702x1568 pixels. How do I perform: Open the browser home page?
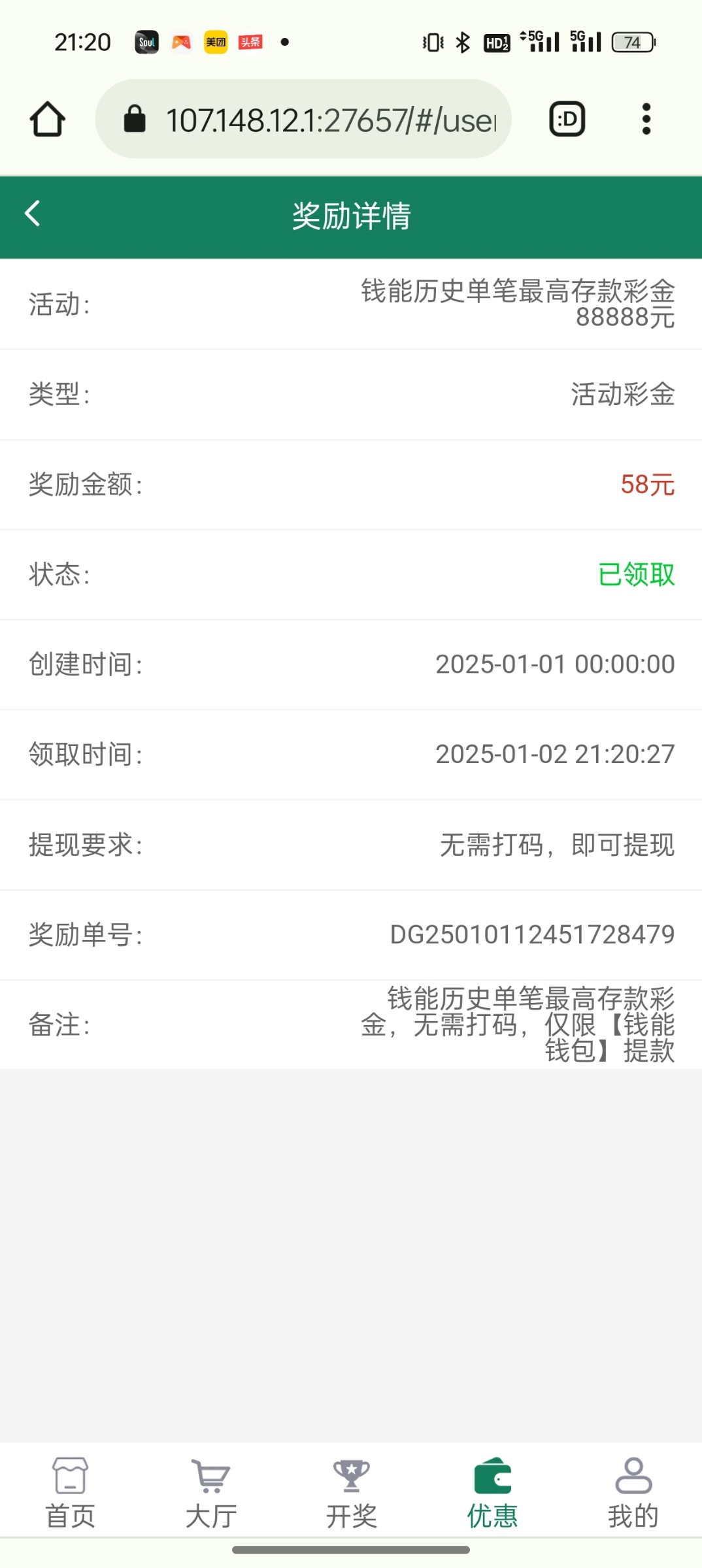tap(47, 120)
